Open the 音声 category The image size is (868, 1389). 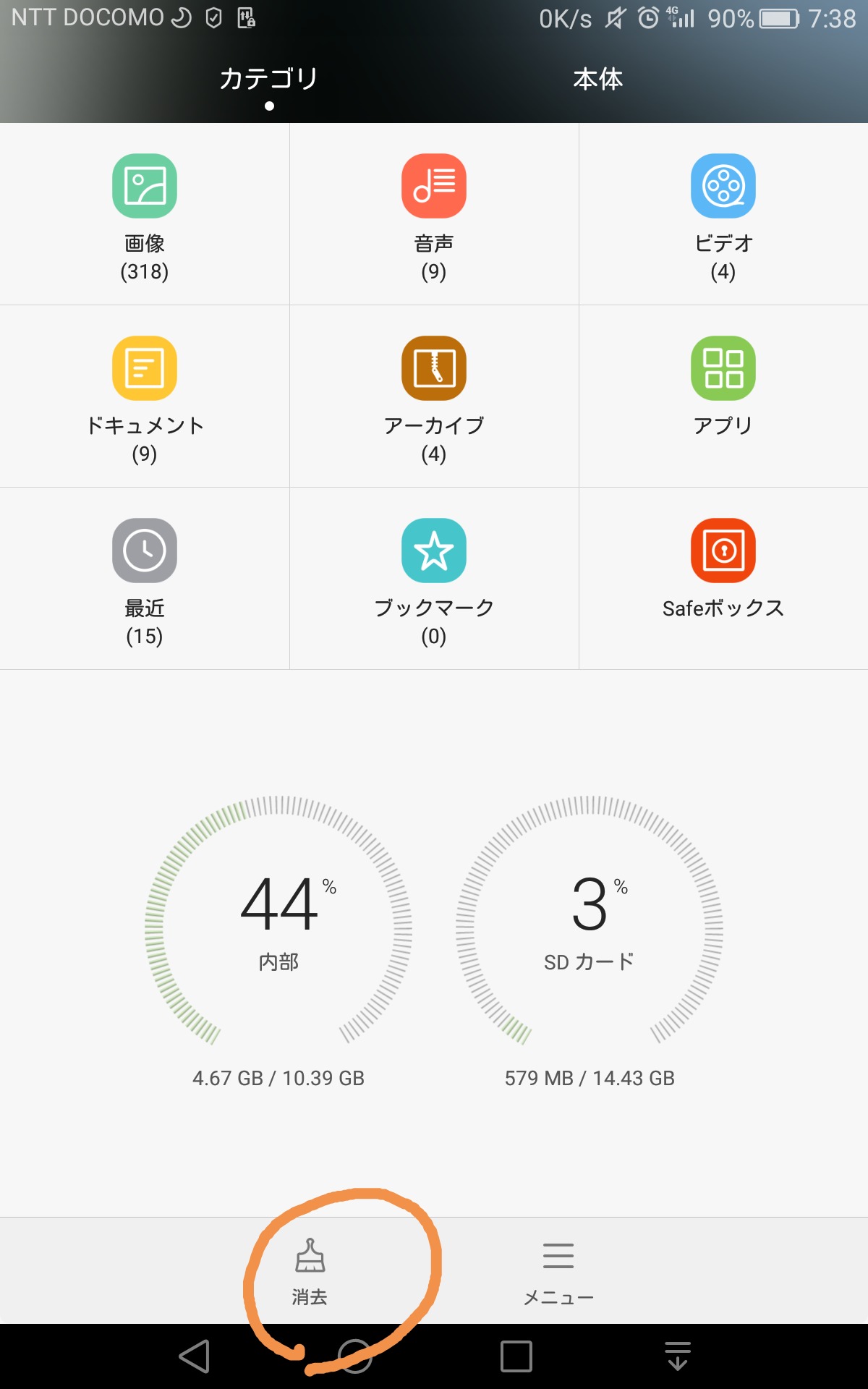pos(434,215)
